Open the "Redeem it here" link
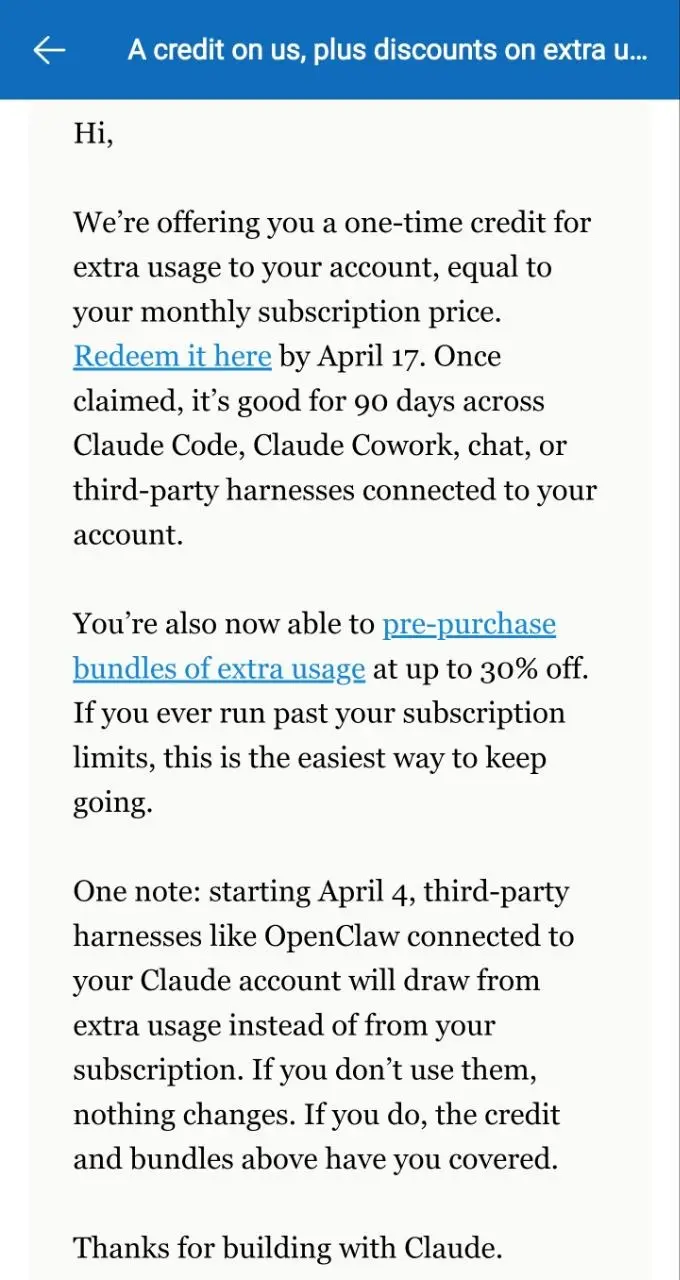This screenshot has width=680, height=1280. click(x=172, y=357)
